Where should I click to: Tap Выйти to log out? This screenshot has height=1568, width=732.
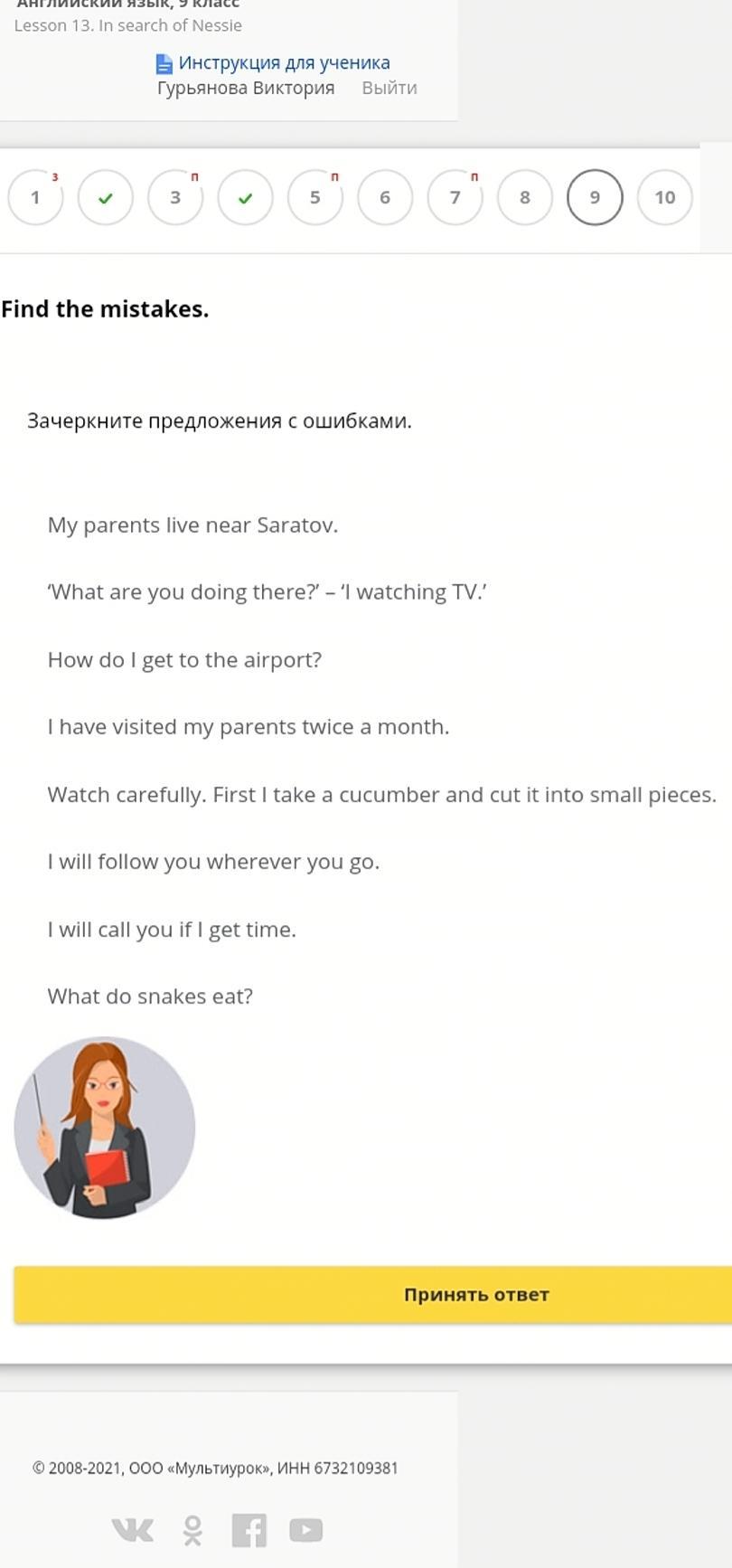point(389,88)
